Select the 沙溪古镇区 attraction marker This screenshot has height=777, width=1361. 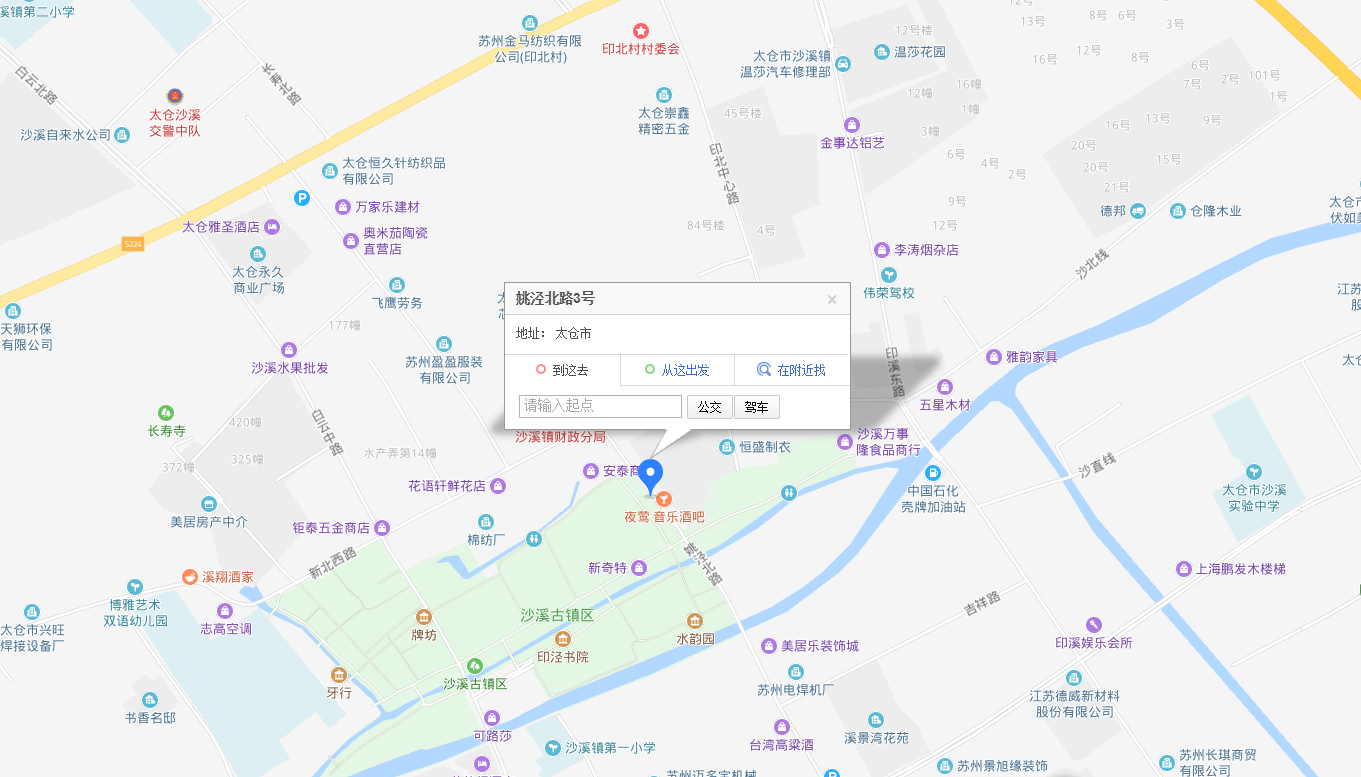click(475, 666)
